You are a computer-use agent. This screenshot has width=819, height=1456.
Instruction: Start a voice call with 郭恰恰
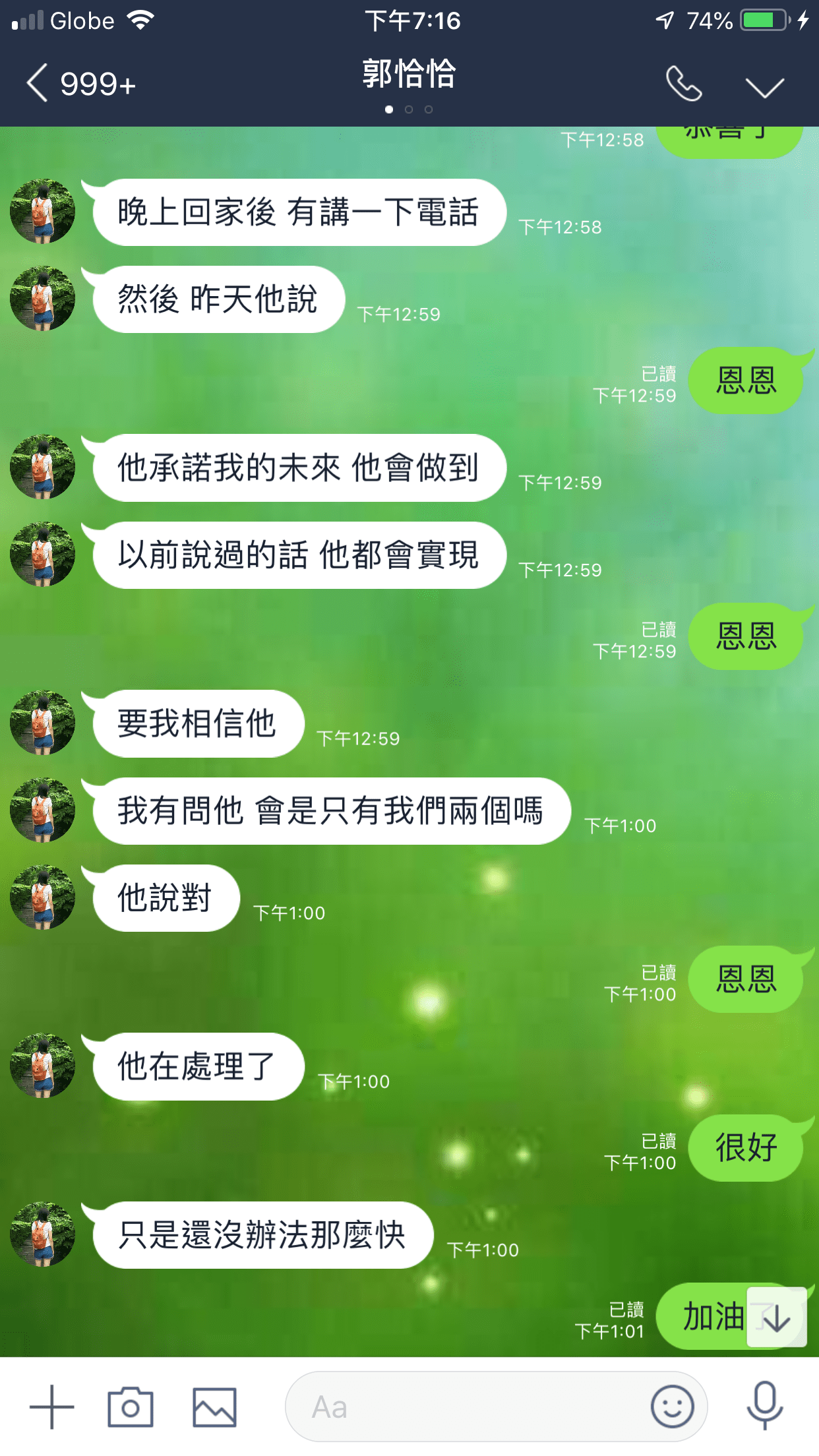point(683,84)
